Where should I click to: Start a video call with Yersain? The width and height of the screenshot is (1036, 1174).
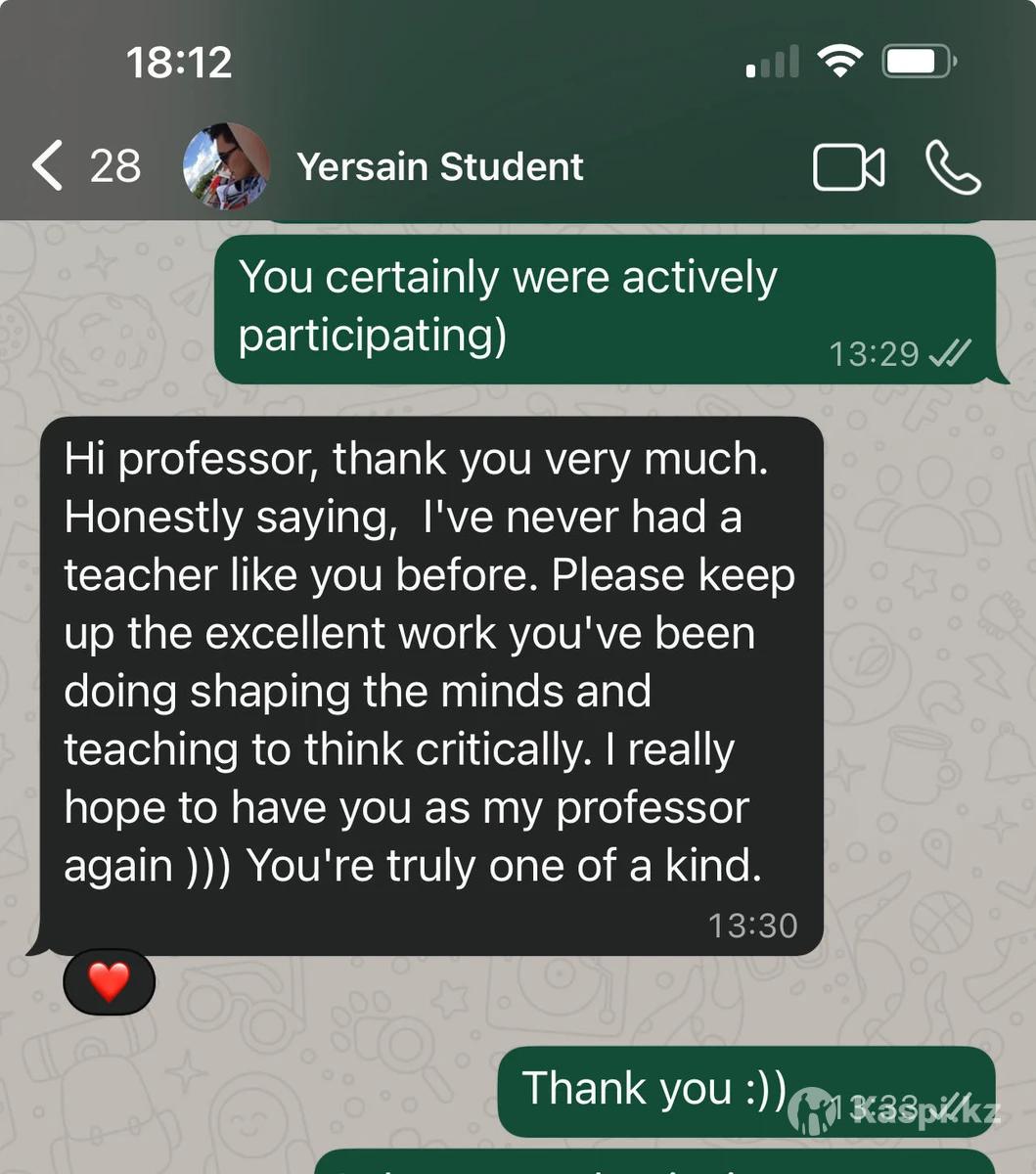848,167
